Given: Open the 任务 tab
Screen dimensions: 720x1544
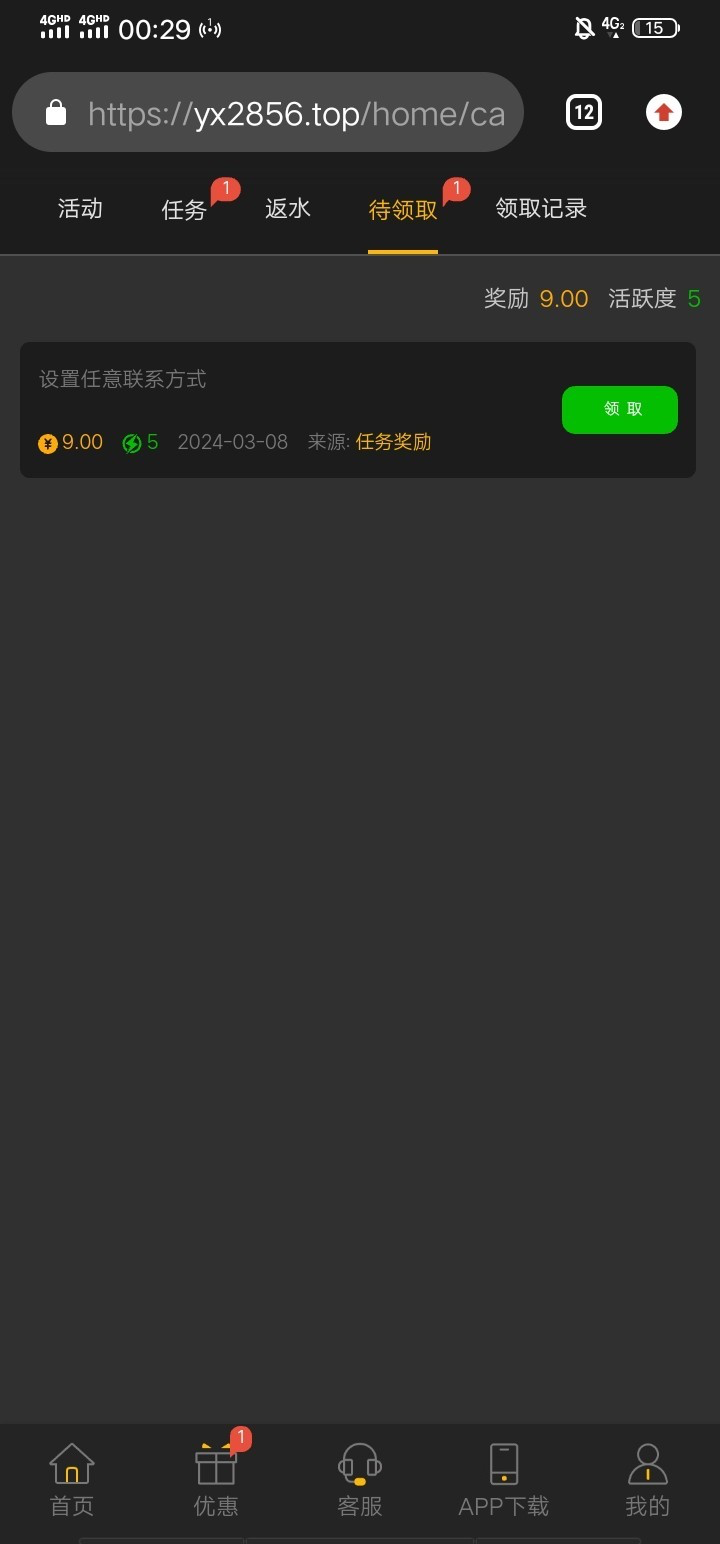Looking at the screenshot, I should pos(184,209).
